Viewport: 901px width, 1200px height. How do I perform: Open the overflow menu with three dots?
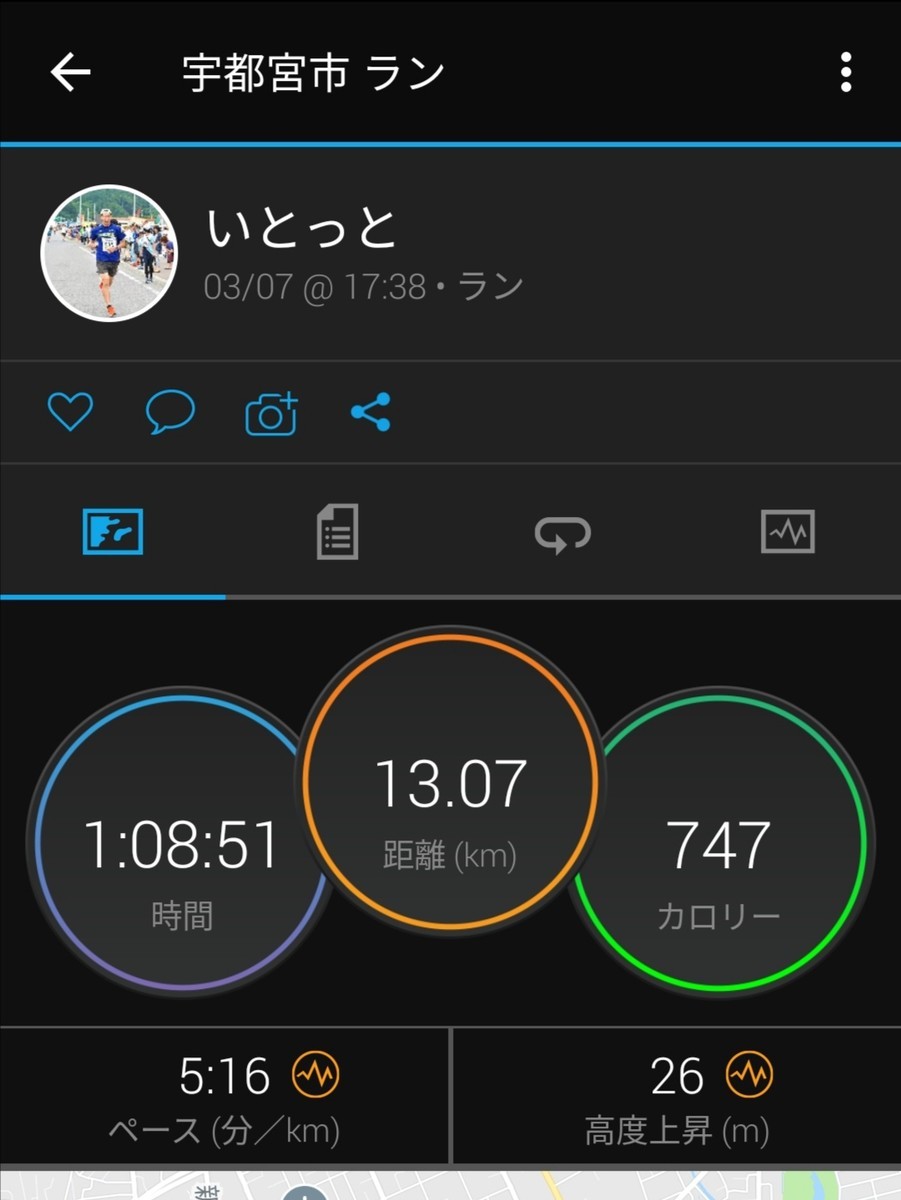click(x=845, y=73)
